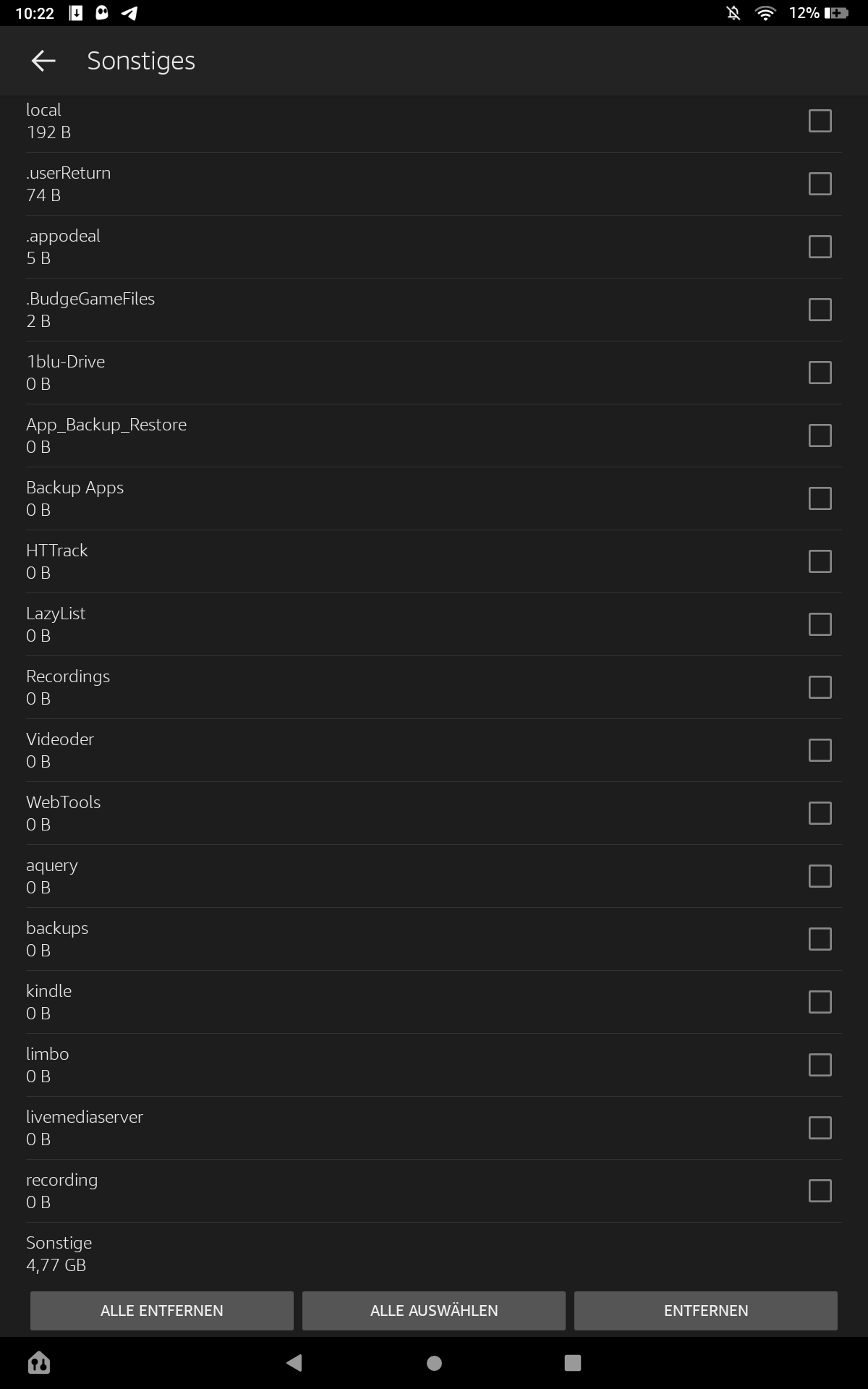The width and height of the screenshot is (868, 1389).
Task: Check App_Backup_Restore entry
Action: point(820,436)
